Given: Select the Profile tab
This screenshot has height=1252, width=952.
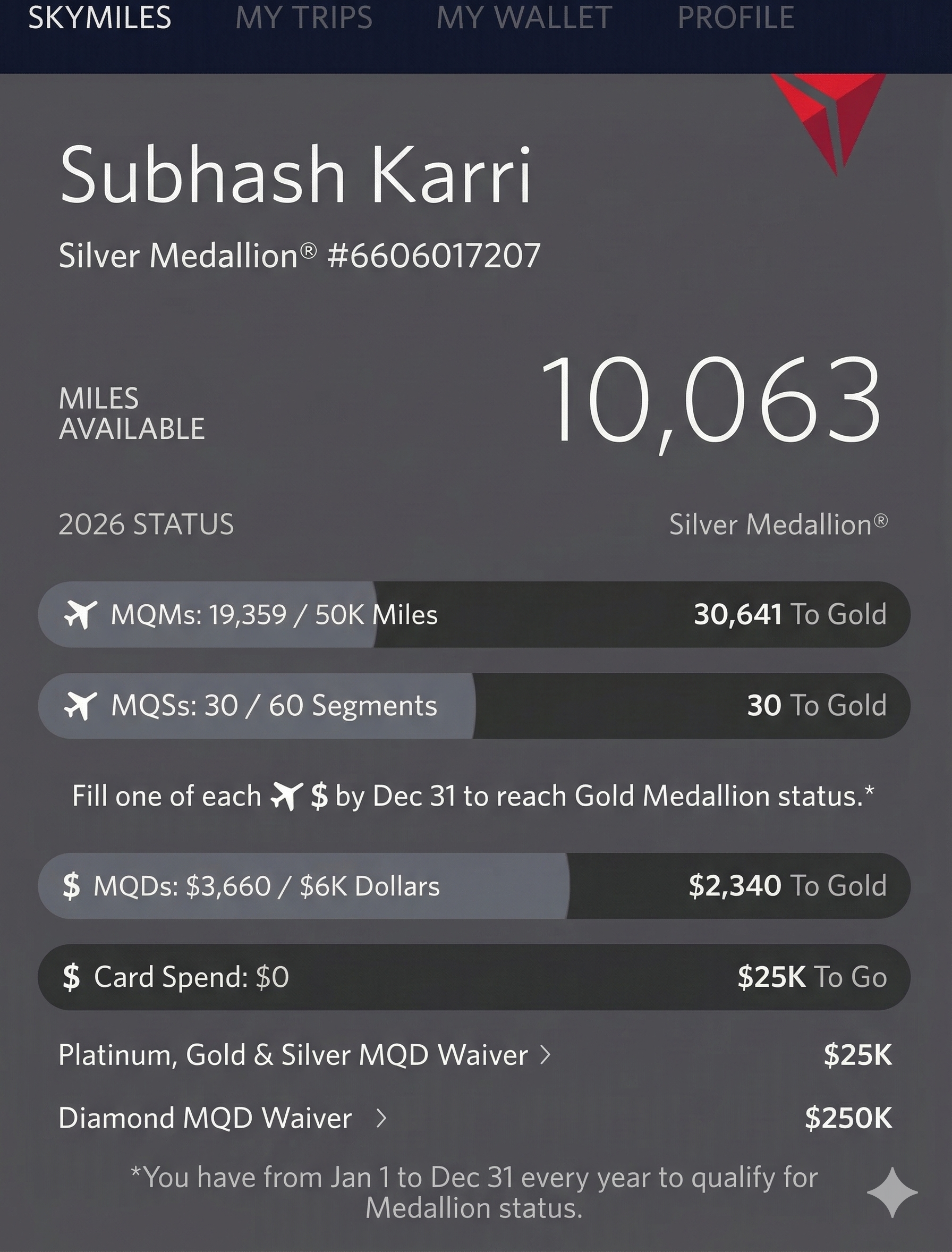Looking at the screenshot, I should [x=736, y=17].
